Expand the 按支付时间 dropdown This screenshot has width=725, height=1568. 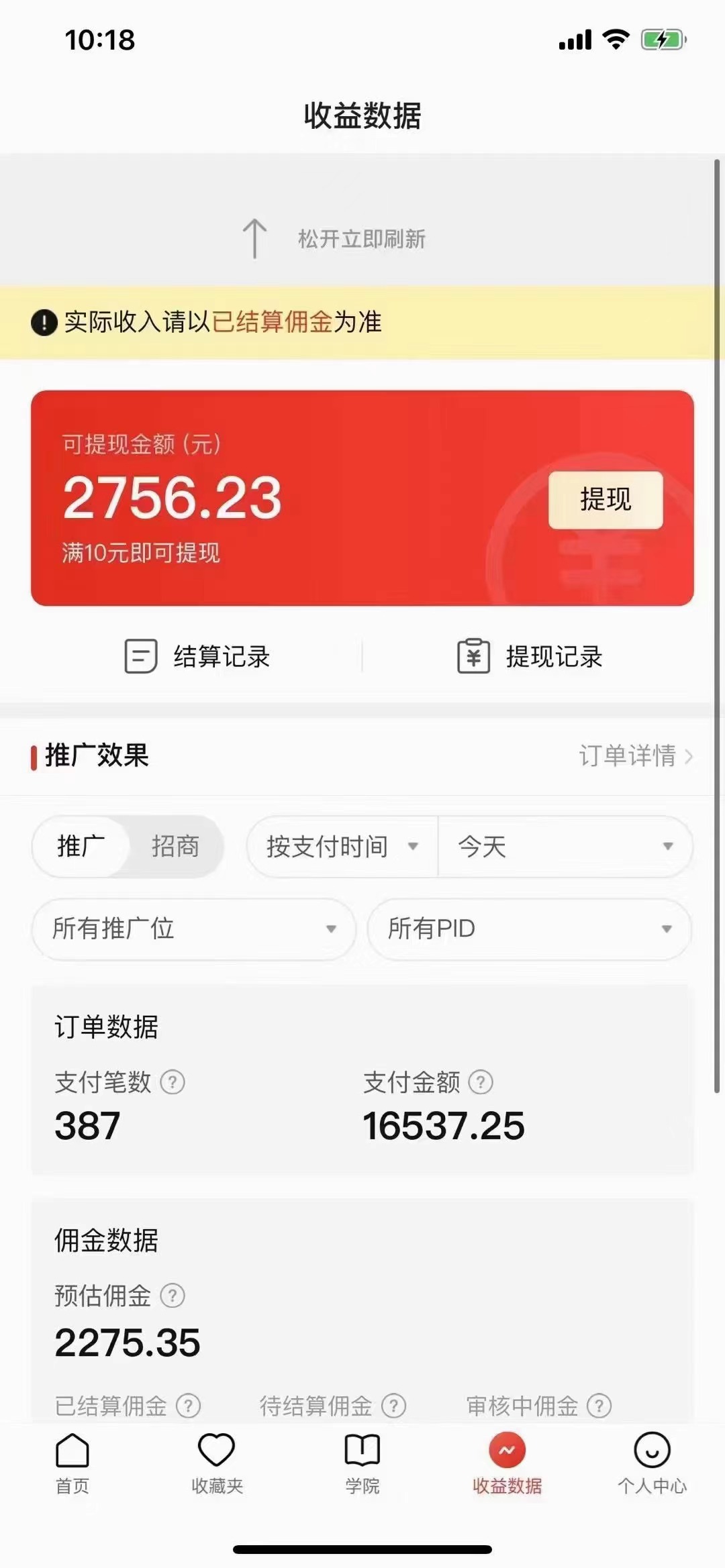[342, 846]
